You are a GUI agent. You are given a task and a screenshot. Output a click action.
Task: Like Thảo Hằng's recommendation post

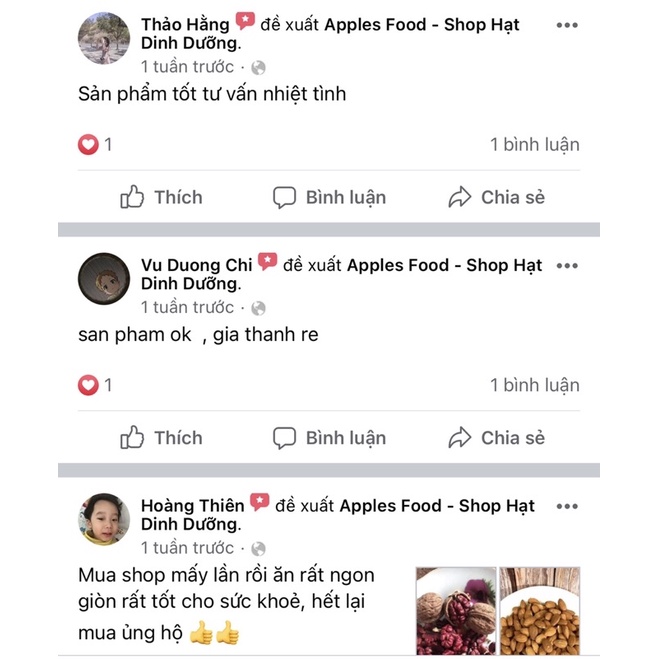[x=161, y=197]
